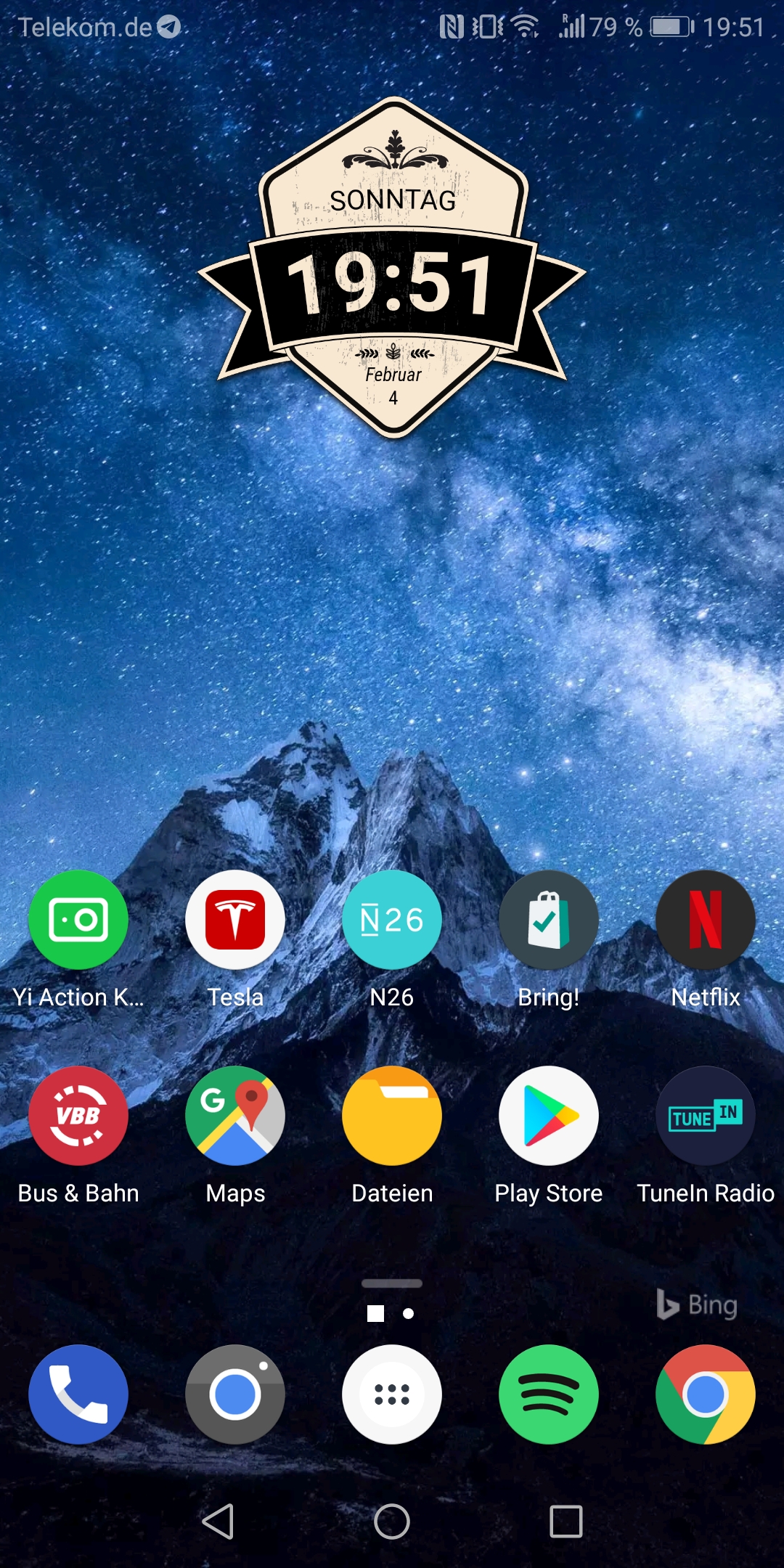This screenshot has height=1568, width=784.
Task: Launch Netflix
Action: (706, 920)
